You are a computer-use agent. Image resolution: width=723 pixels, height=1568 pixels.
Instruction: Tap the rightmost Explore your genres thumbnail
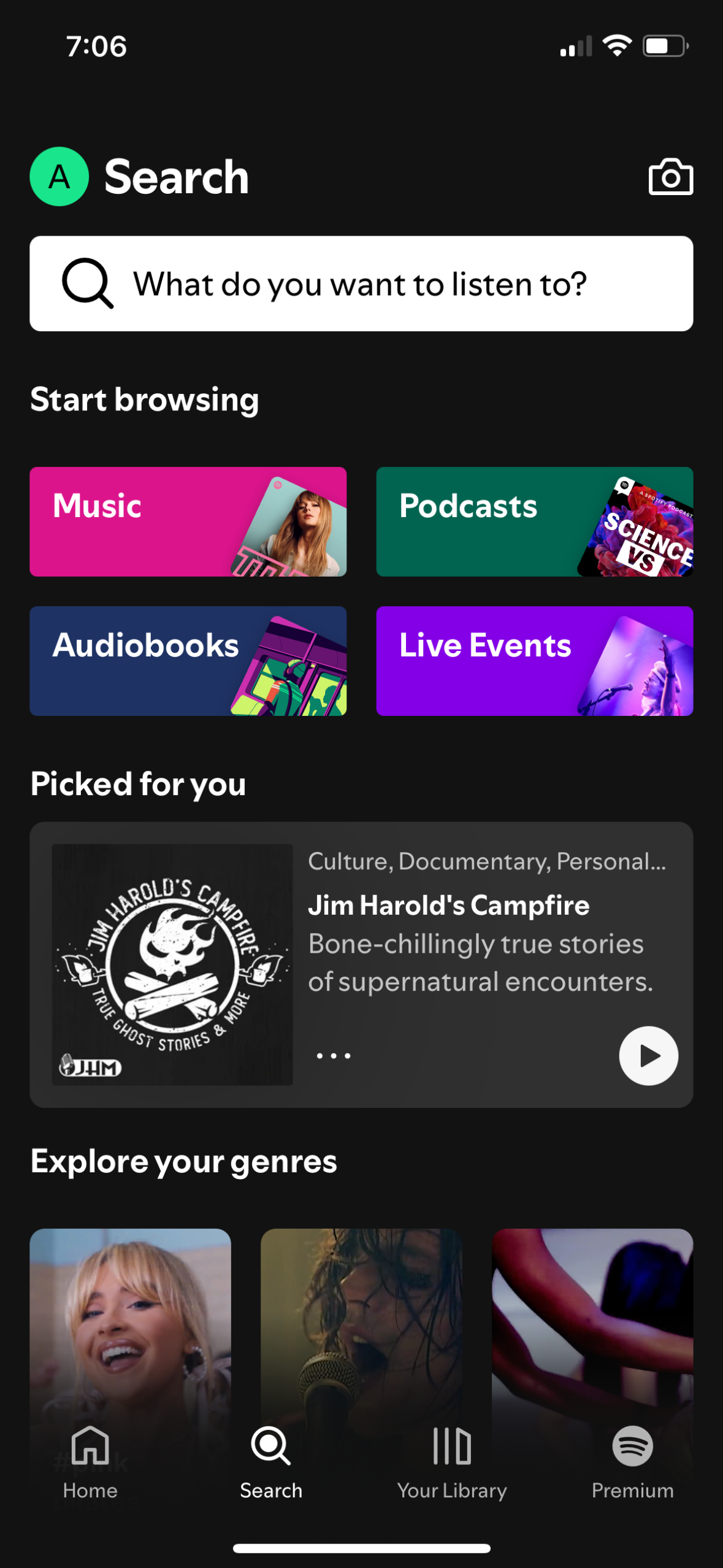coord(592,1319)
